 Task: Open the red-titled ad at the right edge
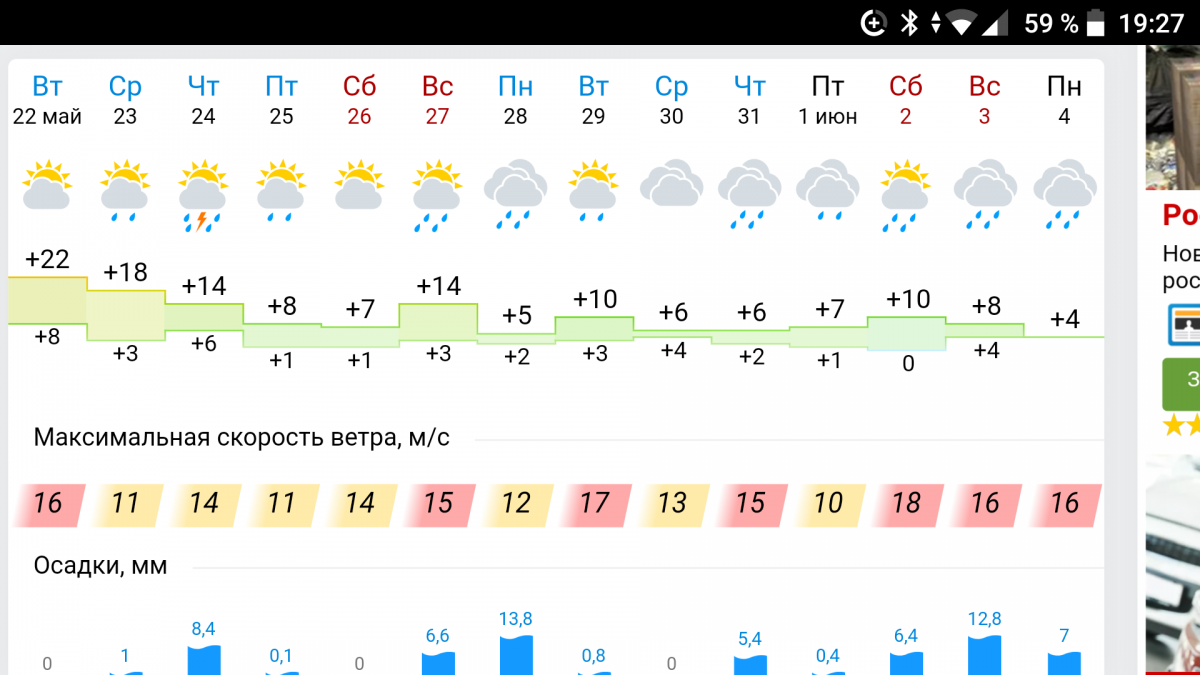coord(1181,215)
